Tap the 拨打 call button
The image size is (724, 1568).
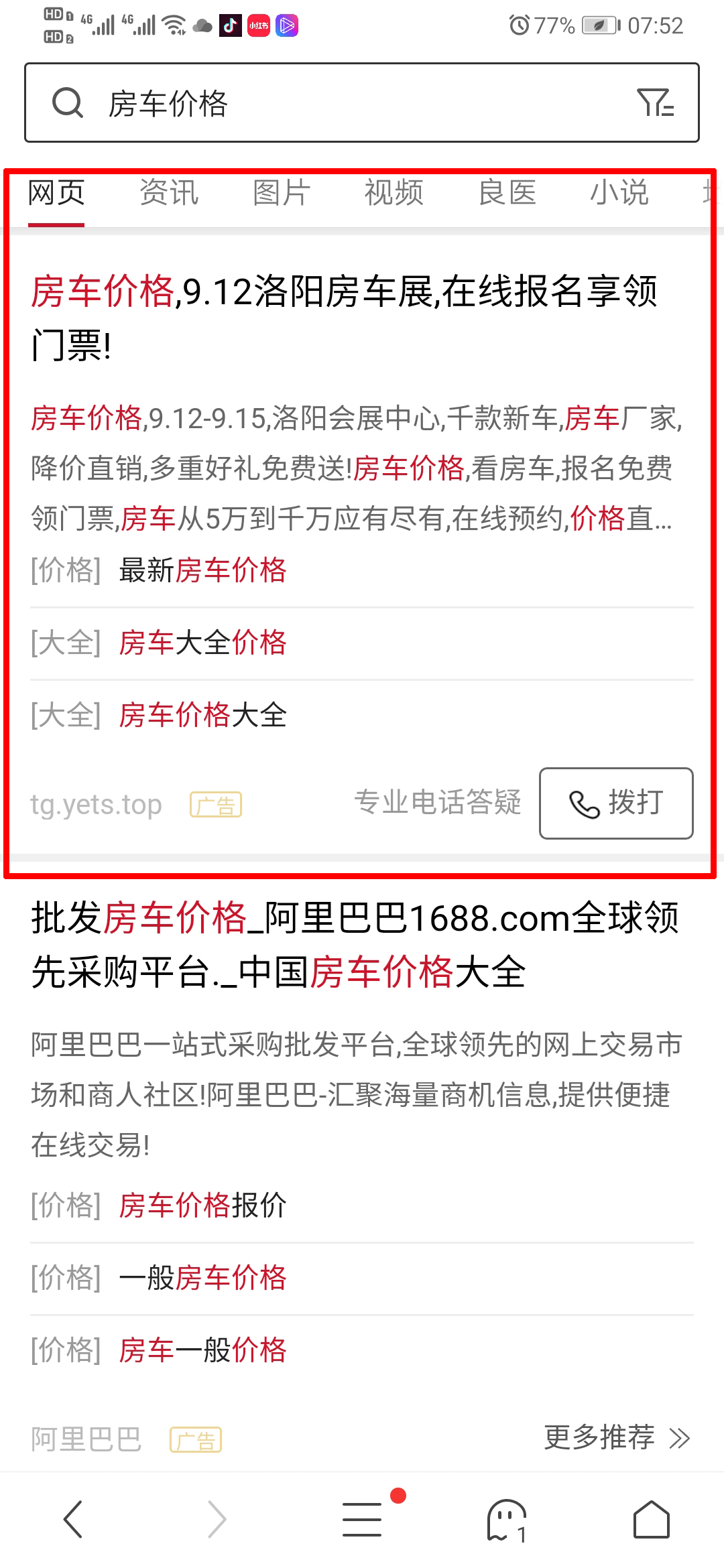[x=616, y=803]
